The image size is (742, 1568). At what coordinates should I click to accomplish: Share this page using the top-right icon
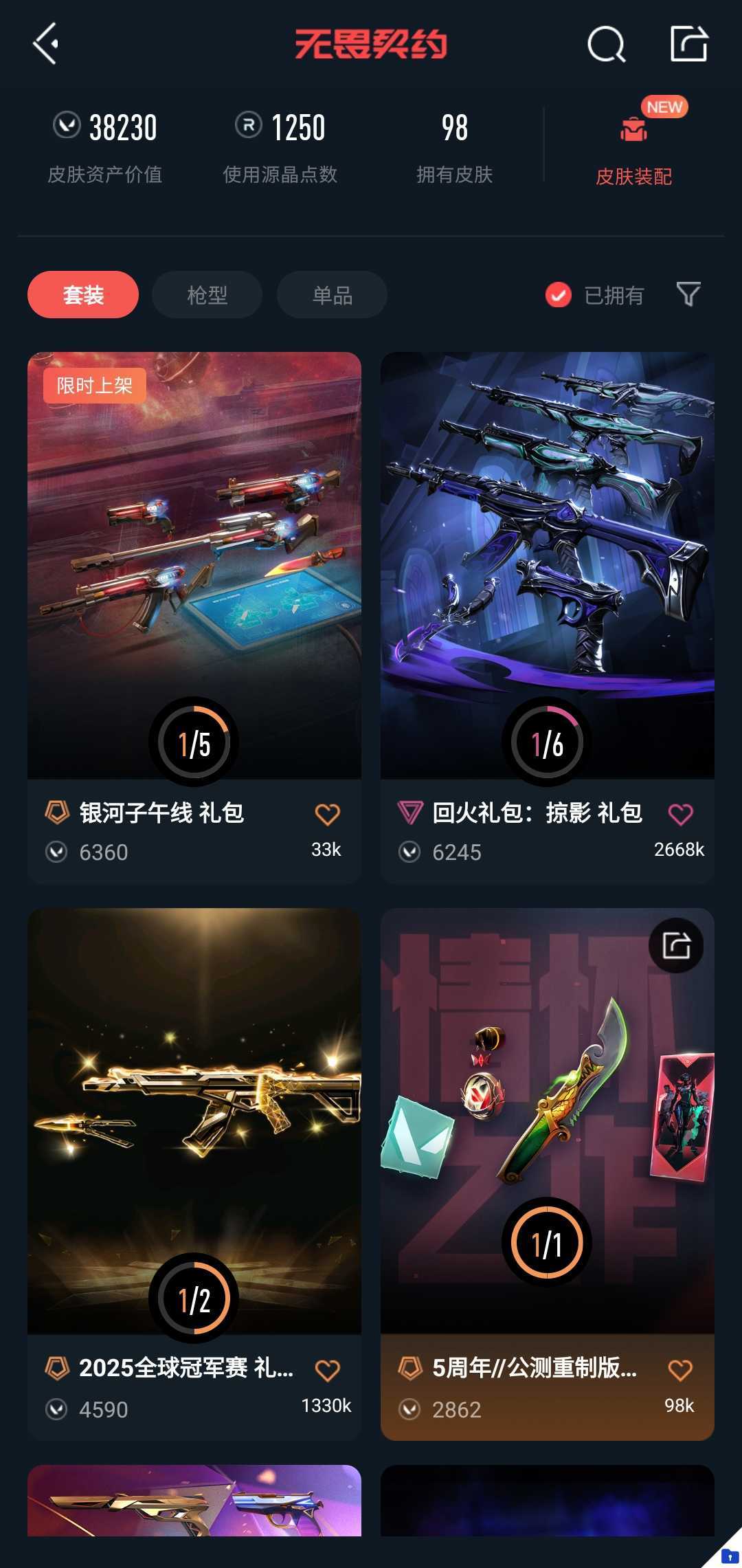tap(688, 44)
